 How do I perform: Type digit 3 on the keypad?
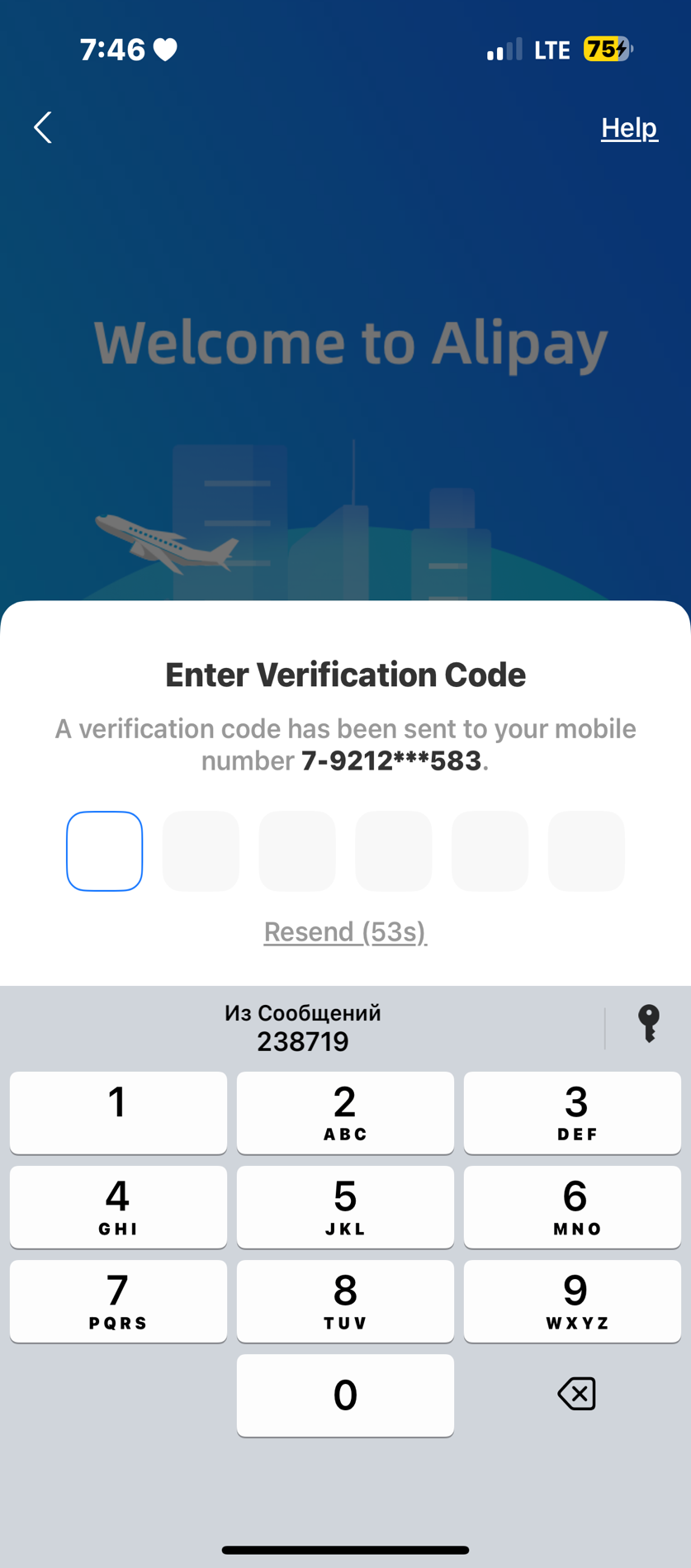[572, 1112]
